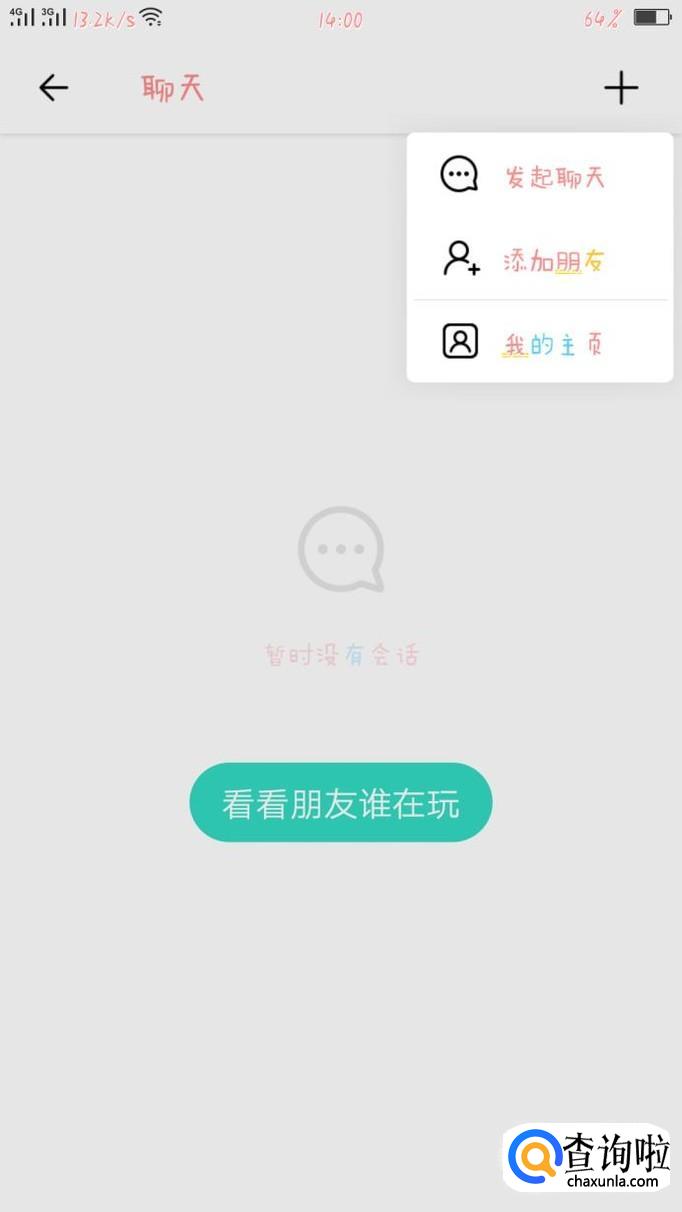Go back using the arrow icon

coord(54,88)
